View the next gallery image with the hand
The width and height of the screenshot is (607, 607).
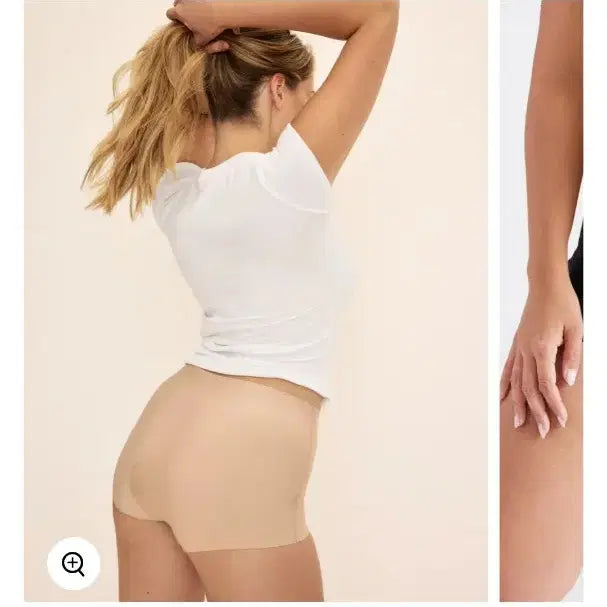541,300
